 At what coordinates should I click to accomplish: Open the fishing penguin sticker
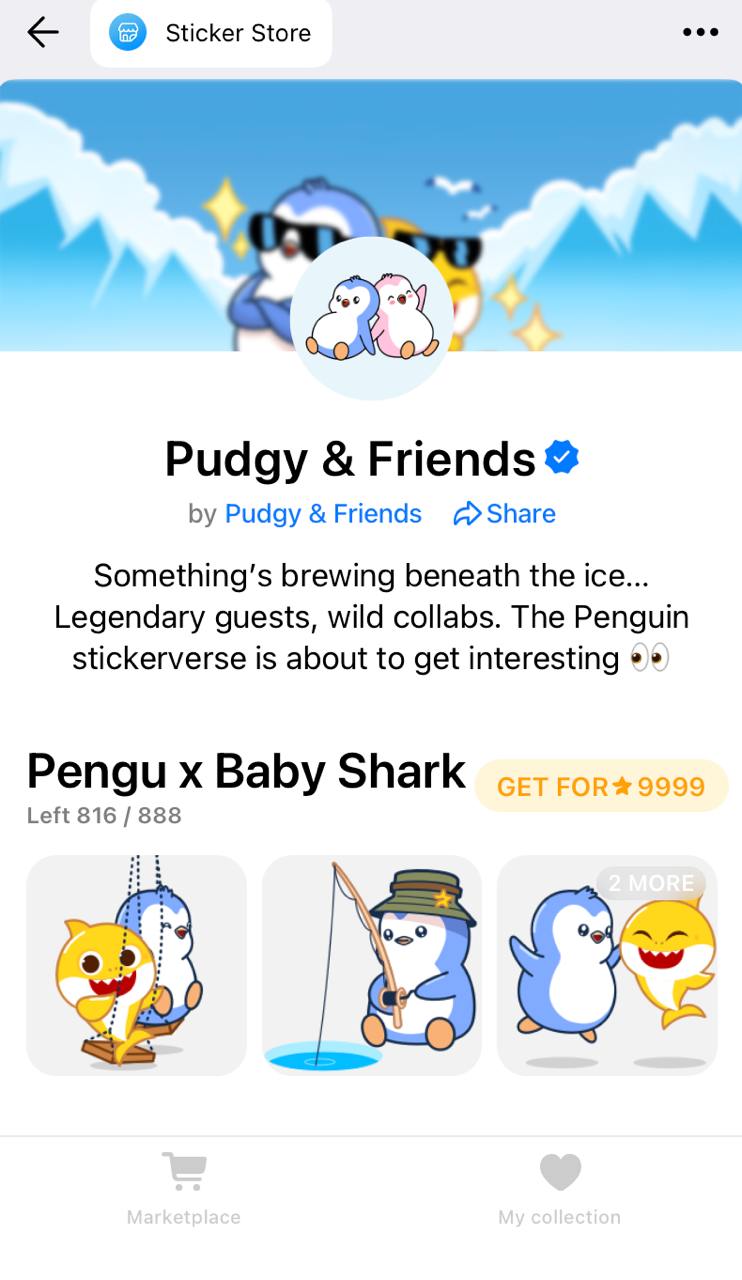[372, 965]
